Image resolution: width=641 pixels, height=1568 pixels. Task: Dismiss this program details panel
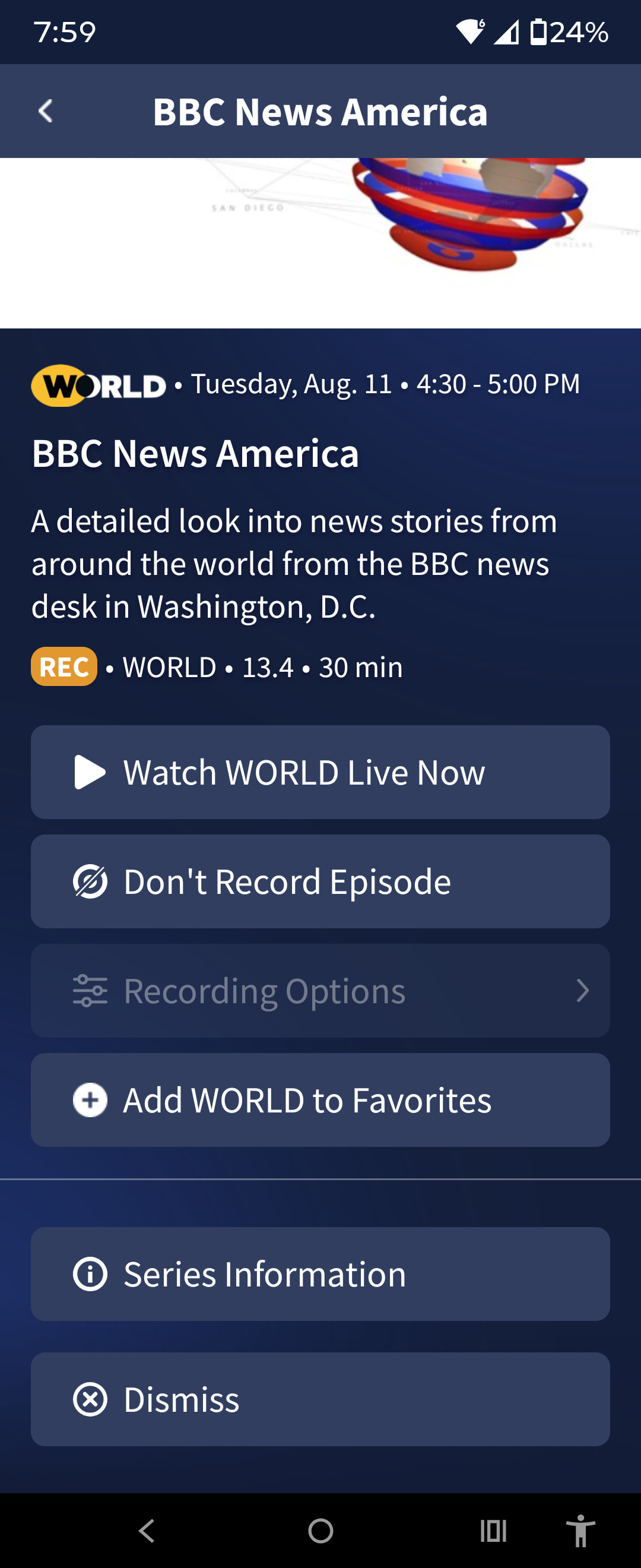[320, 1399]
